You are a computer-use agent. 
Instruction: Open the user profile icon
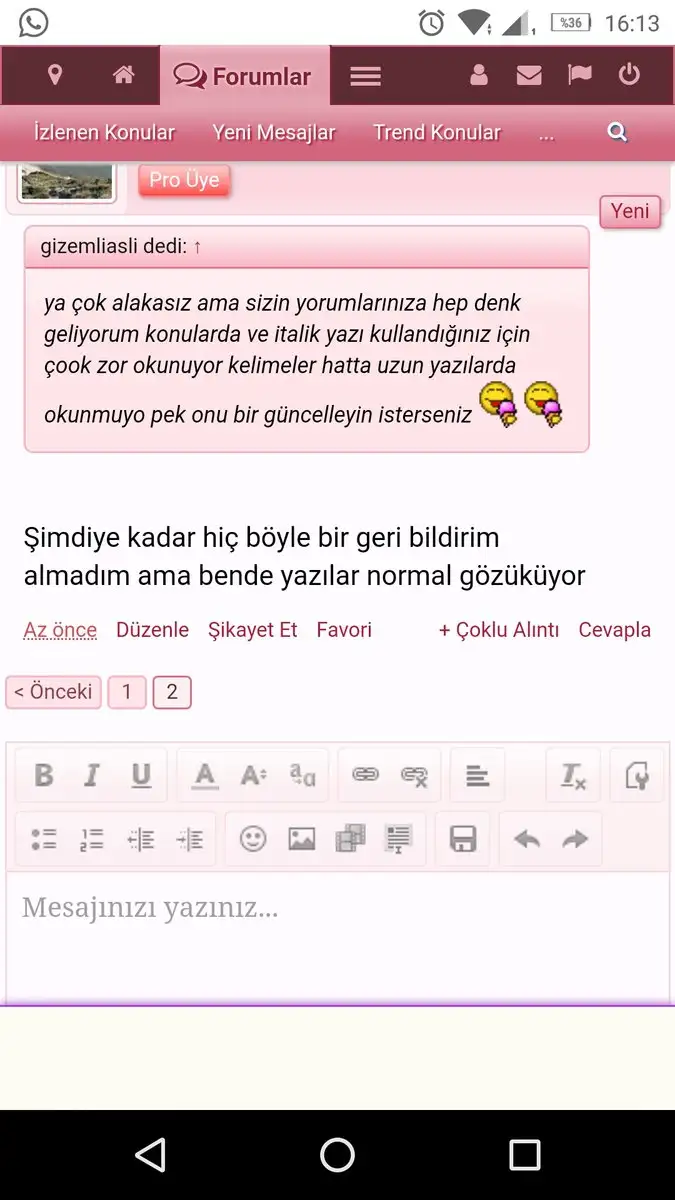(479, 75)
